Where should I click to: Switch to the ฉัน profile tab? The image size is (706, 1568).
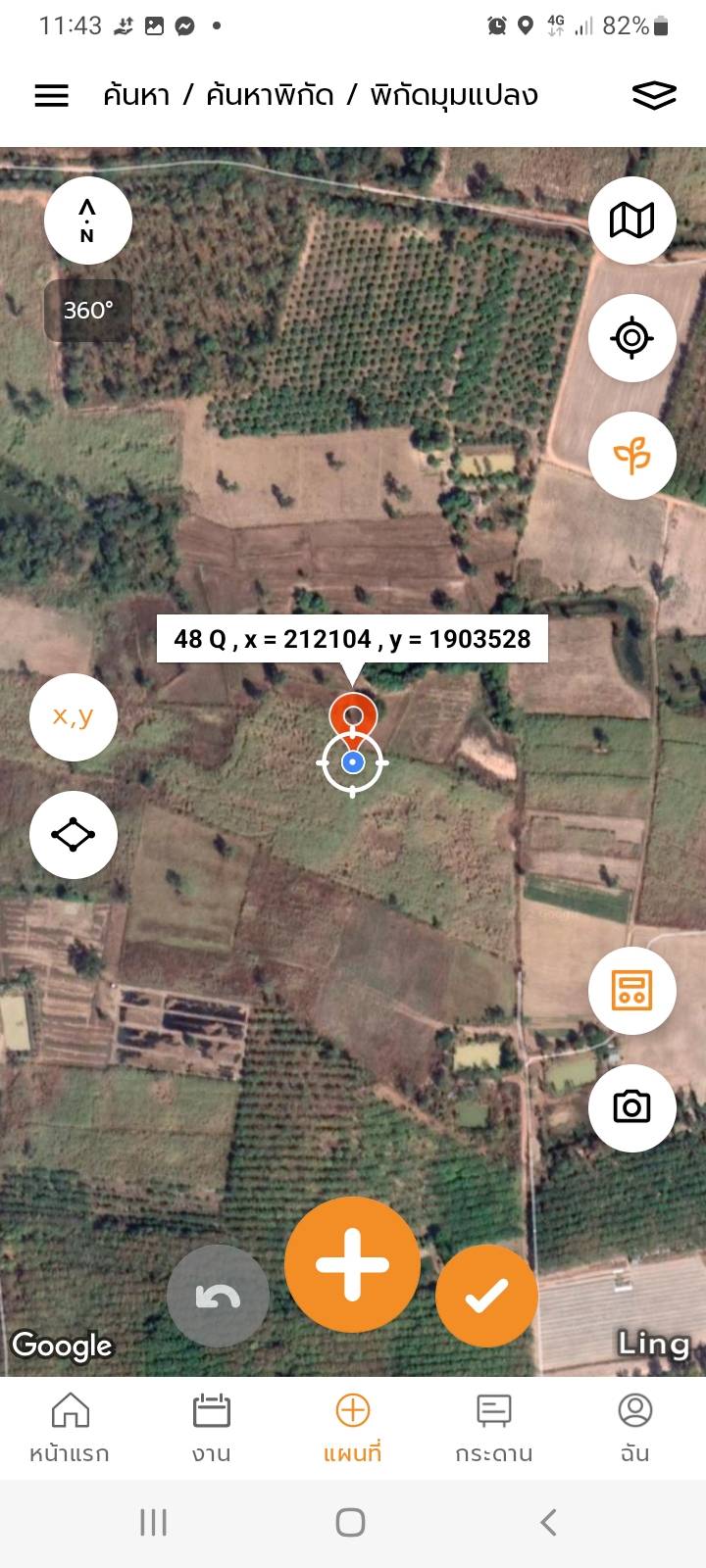[635, 1428]
